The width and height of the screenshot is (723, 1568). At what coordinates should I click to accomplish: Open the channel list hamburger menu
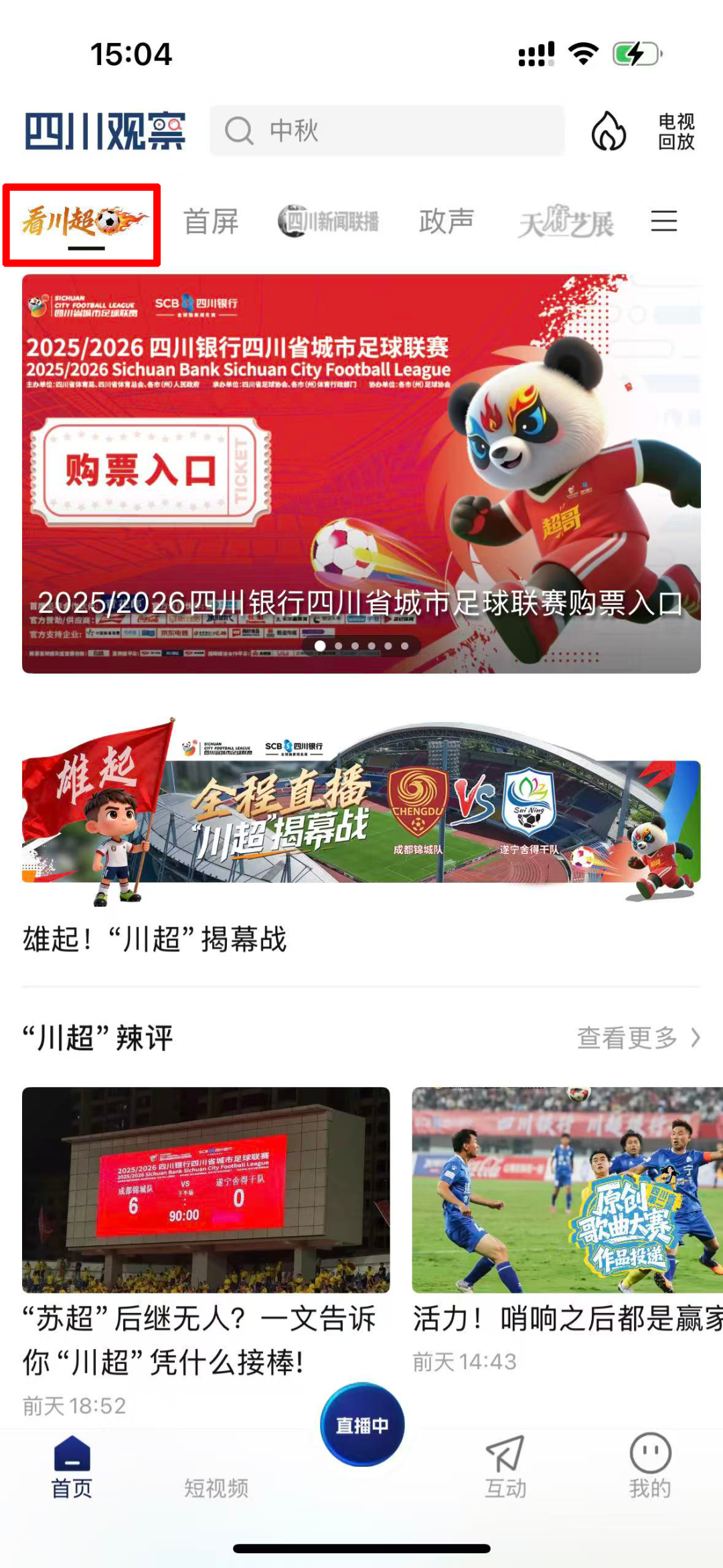point(663,221)
